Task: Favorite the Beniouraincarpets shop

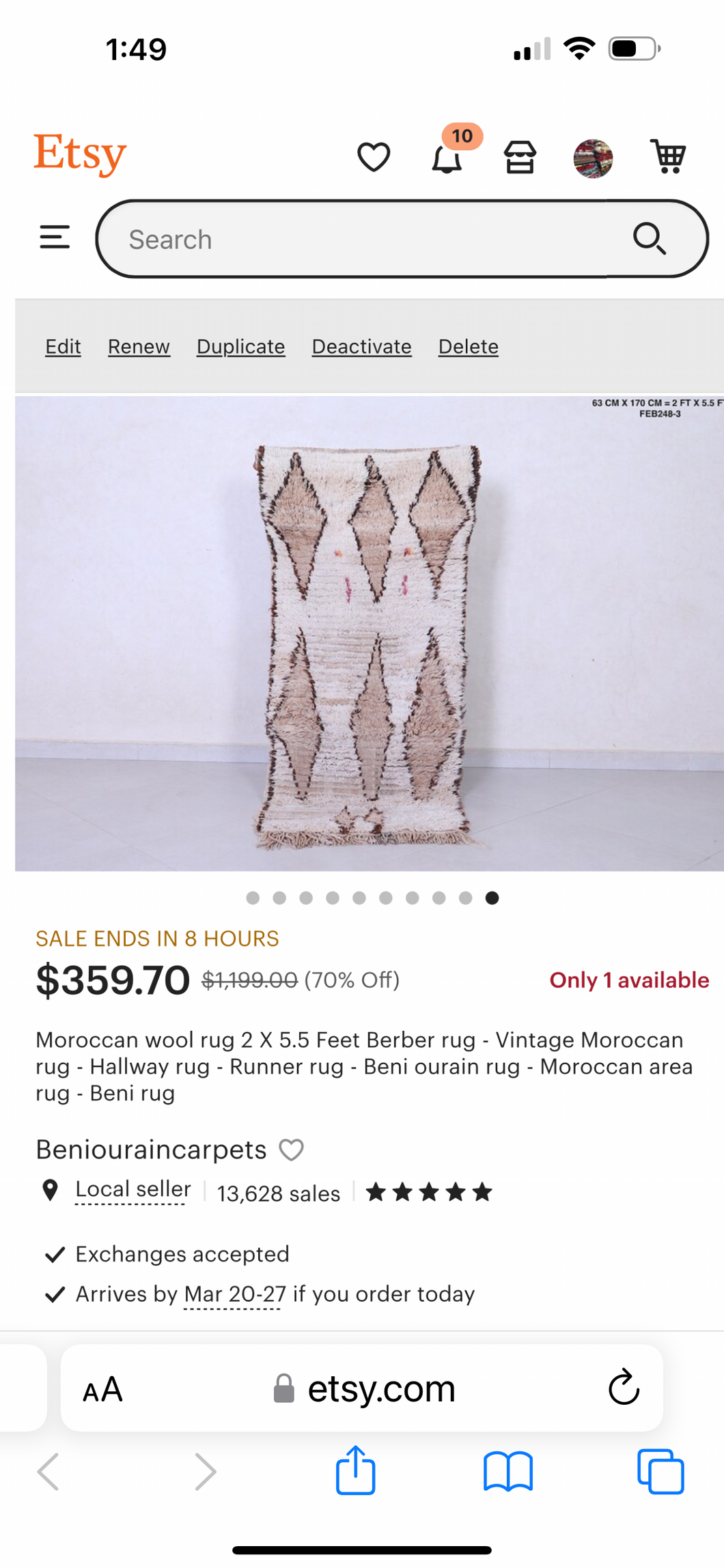Action: [x=291, y=1150]
